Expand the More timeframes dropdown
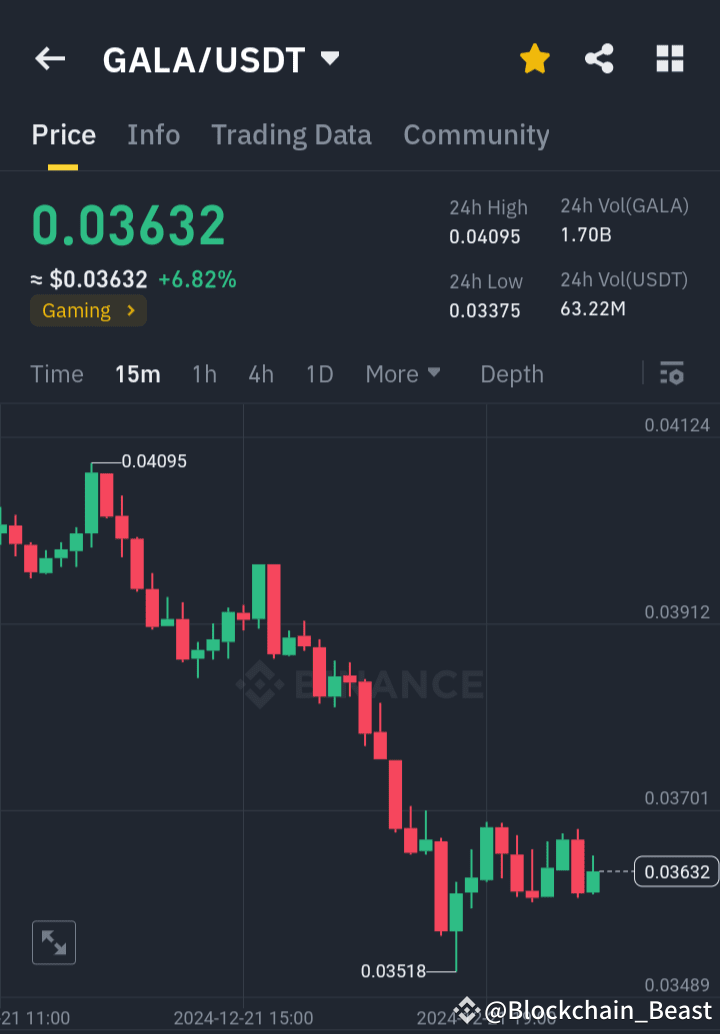Screen dimensions: 720x1034 tap(403, 374)
